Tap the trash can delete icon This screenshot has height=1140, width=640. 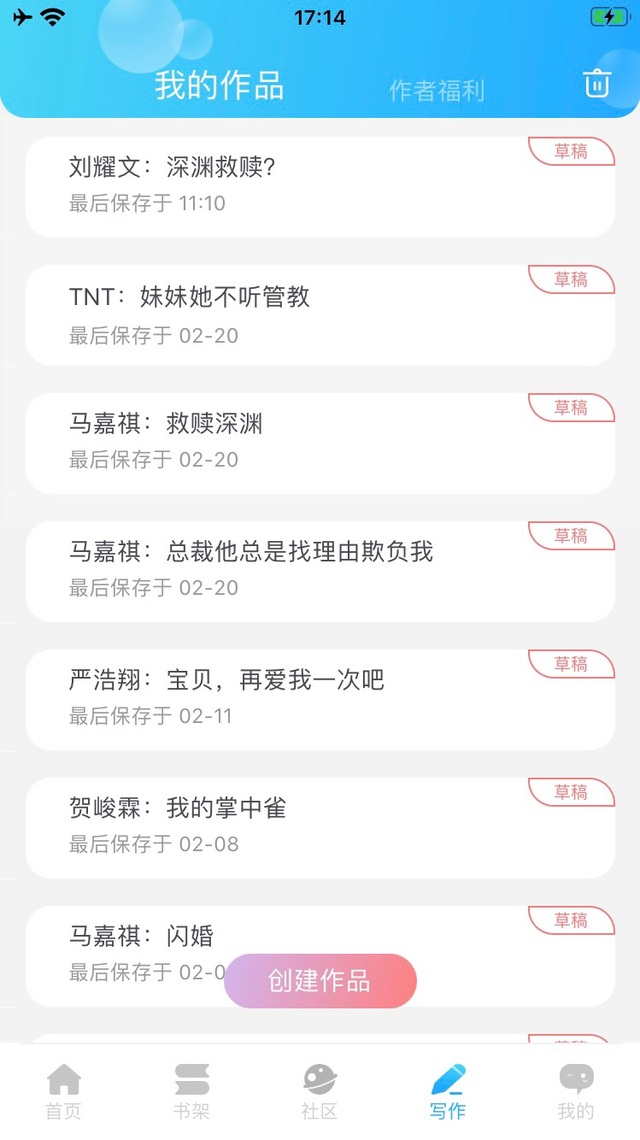click(x=597, y=84)
